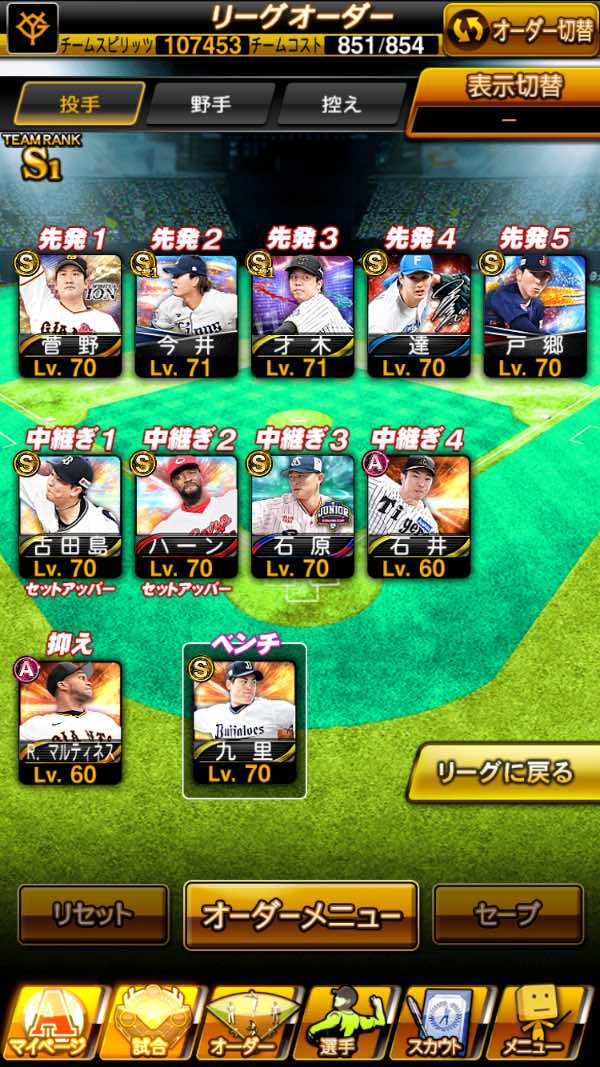
Task: Switch to the 控え tab
Action: click(x=340, y=103)
